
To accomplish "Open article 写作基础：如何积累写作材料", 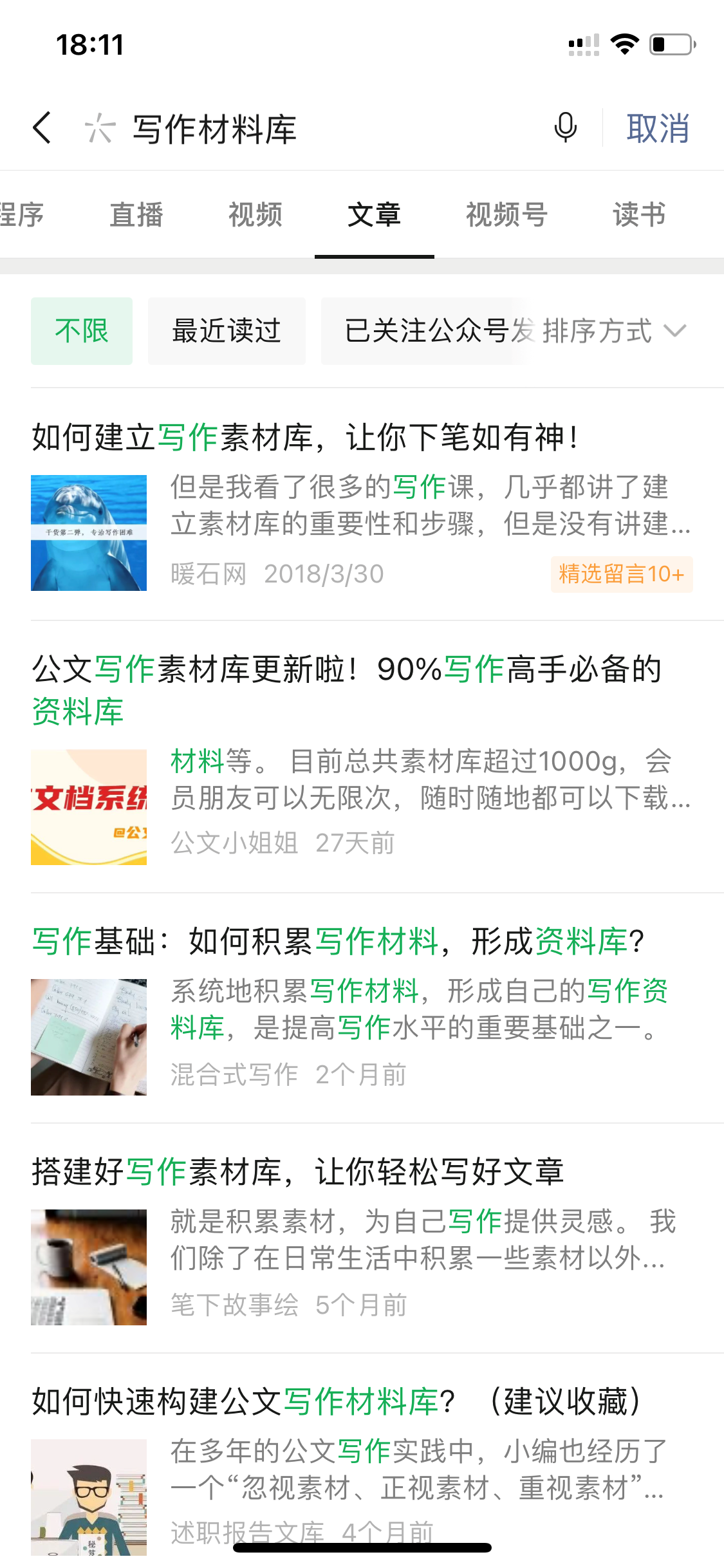I will [x=337, y=942].
